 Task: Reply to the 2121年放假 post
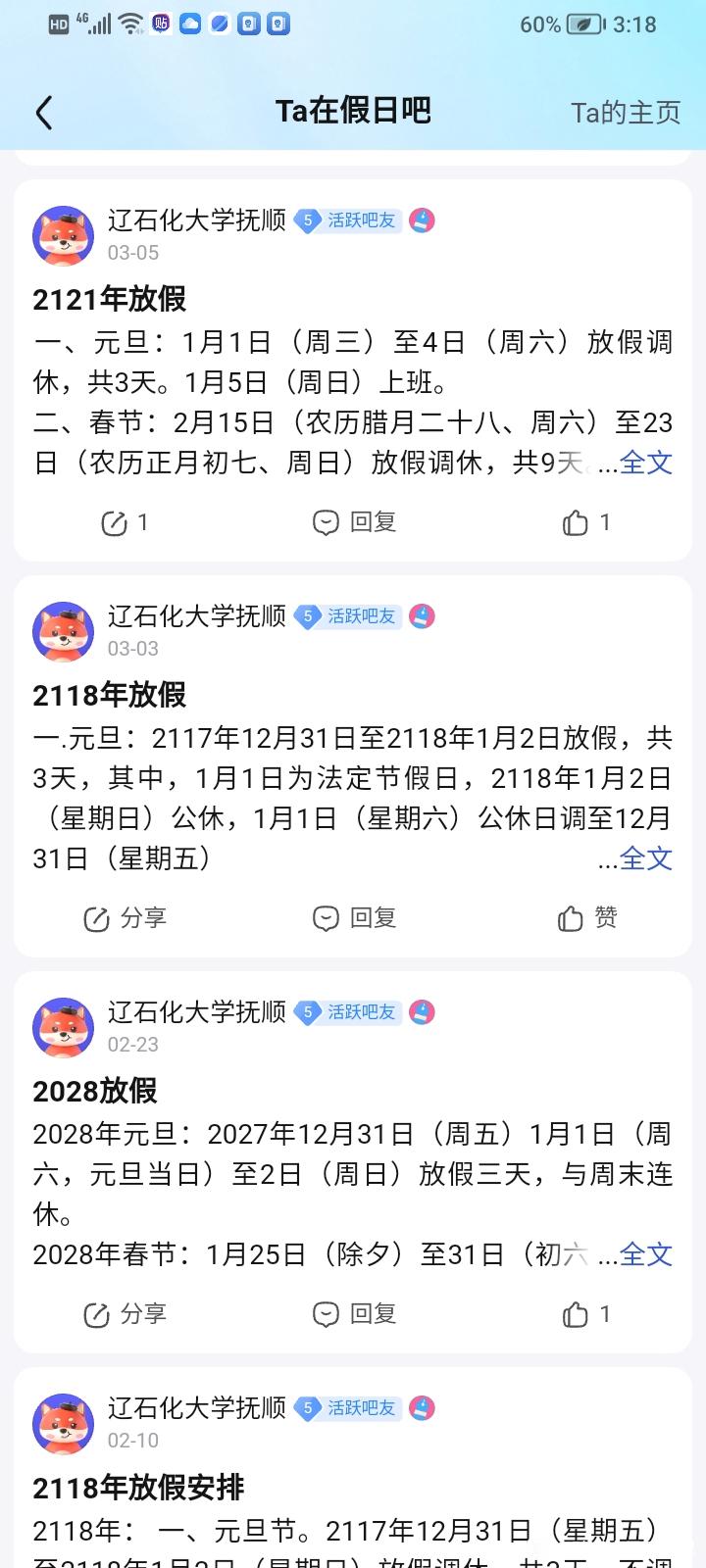pos(354,522)
